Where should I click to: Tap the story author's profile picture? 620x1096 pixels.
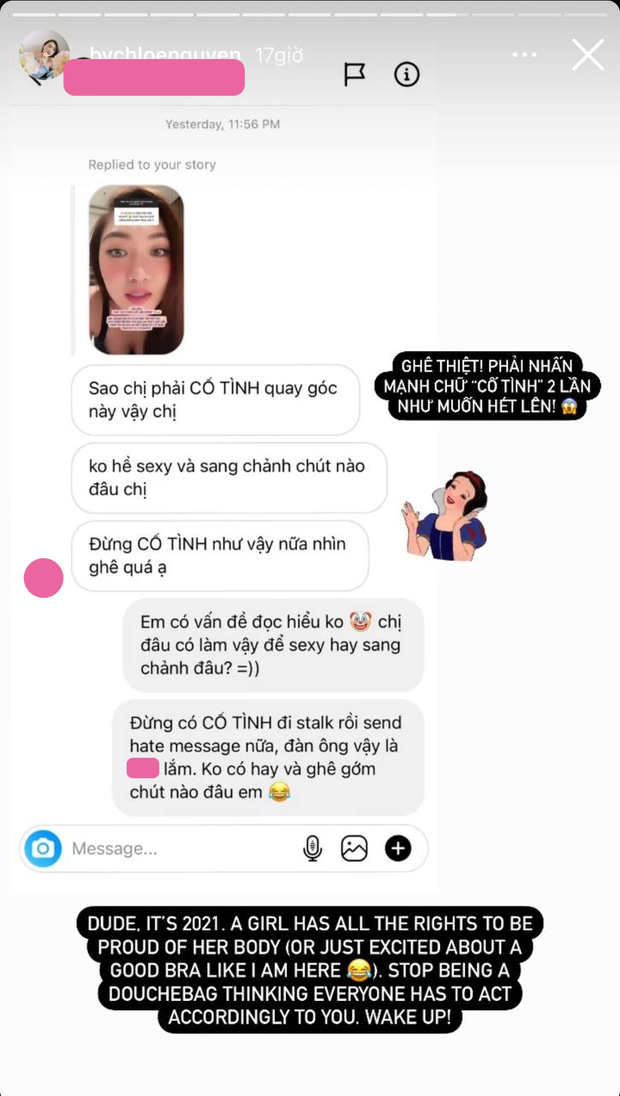tap(44, 55)
